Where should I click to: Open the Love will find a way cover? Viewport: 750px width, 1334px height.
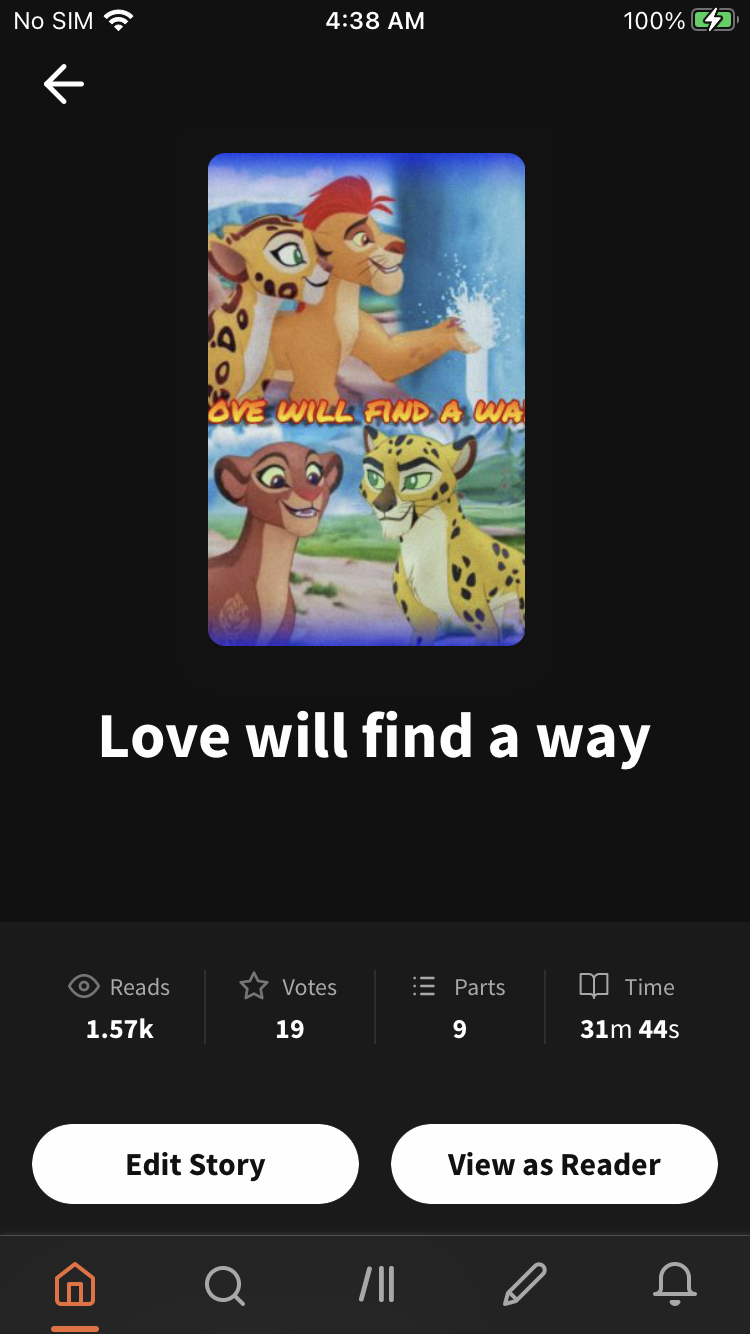[x=366, y=399]
